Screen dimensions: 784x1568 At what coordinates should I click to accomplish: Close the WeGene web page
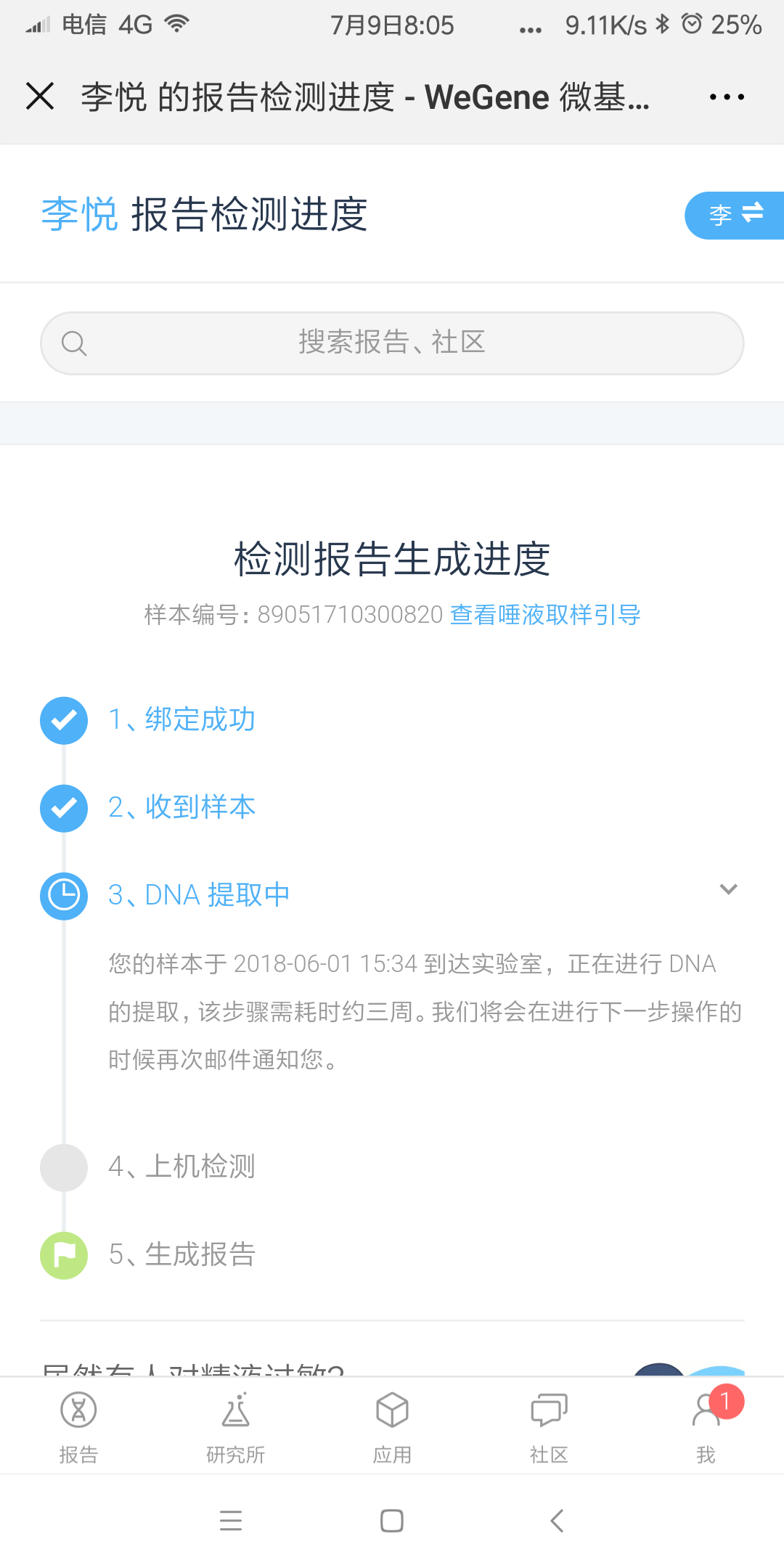[40, 96]
